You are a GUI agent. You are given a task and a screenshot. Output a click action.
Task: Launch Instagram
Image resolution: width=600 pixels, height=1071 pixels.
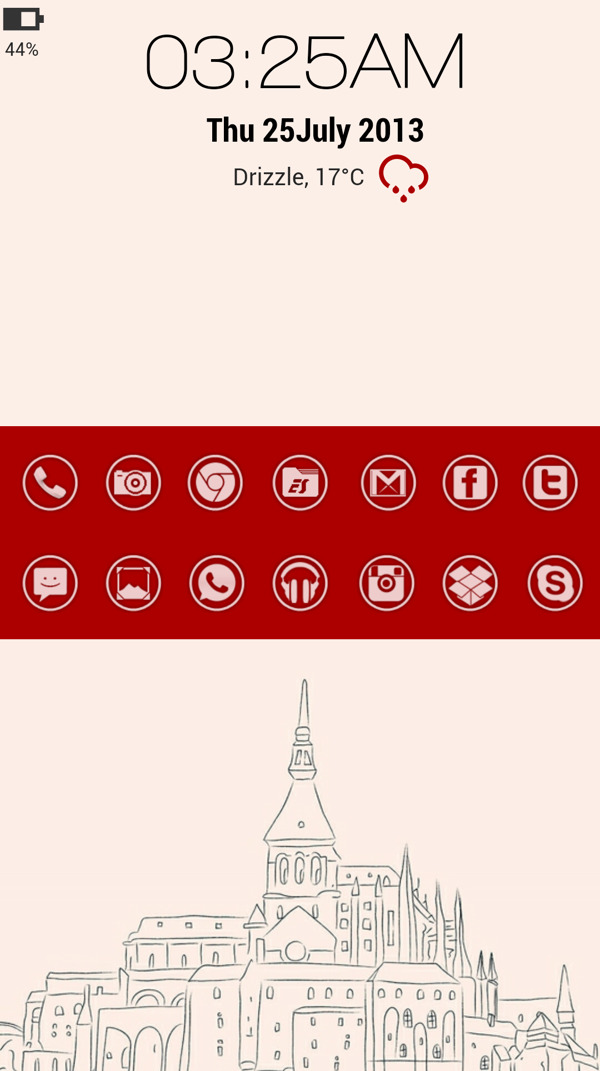tap(387, 582)
